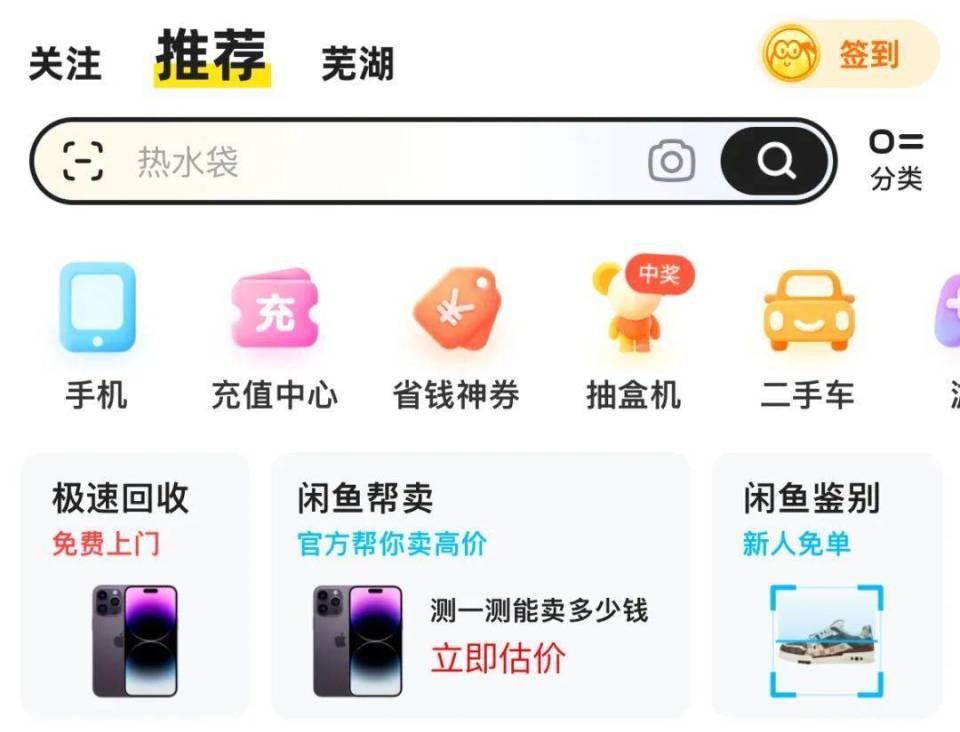This screenshot has height=732, width=960.
Task: Browse 二手车 used cars
Action: [x=808, y=336]
